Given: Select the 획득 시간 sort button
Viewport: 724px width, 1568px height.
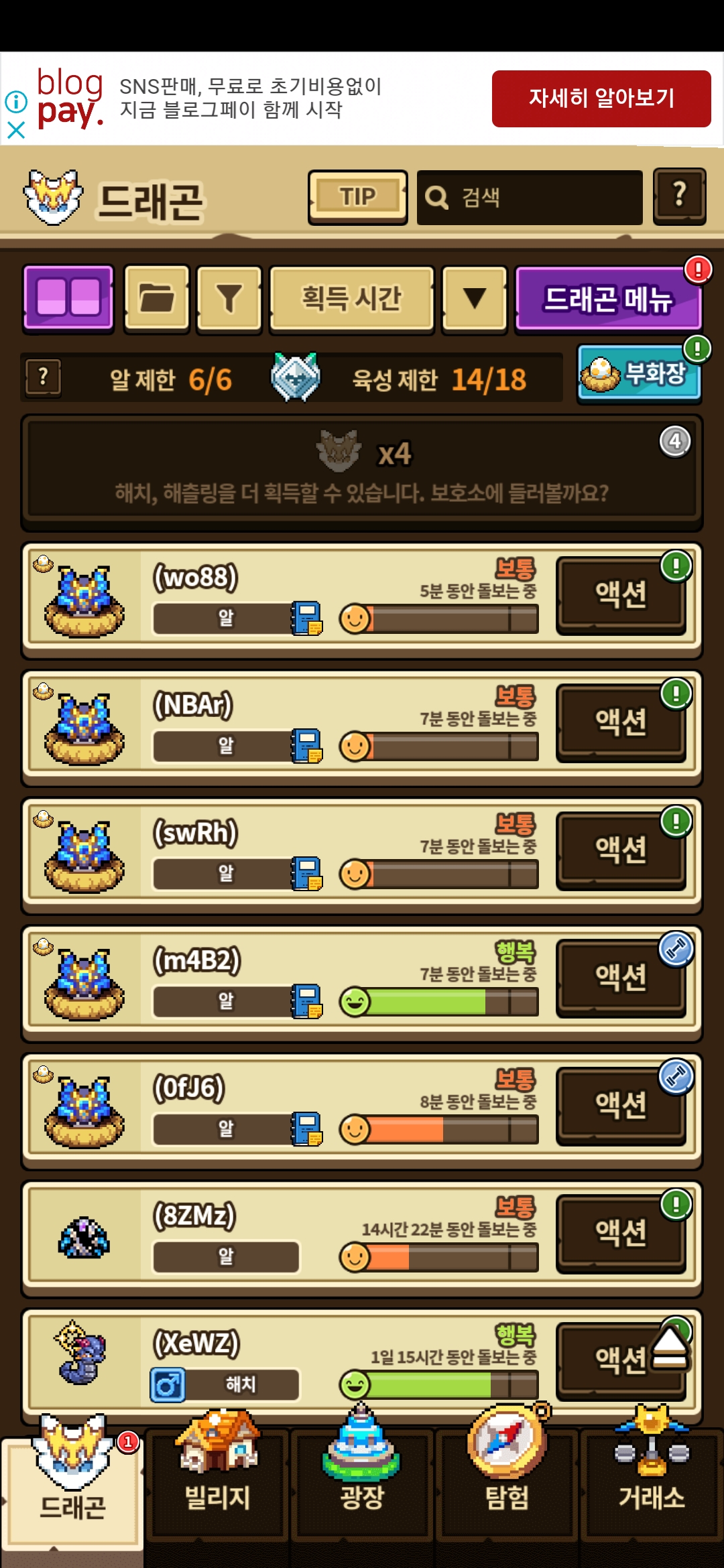Looking at the screenshot, I should 351,298.
